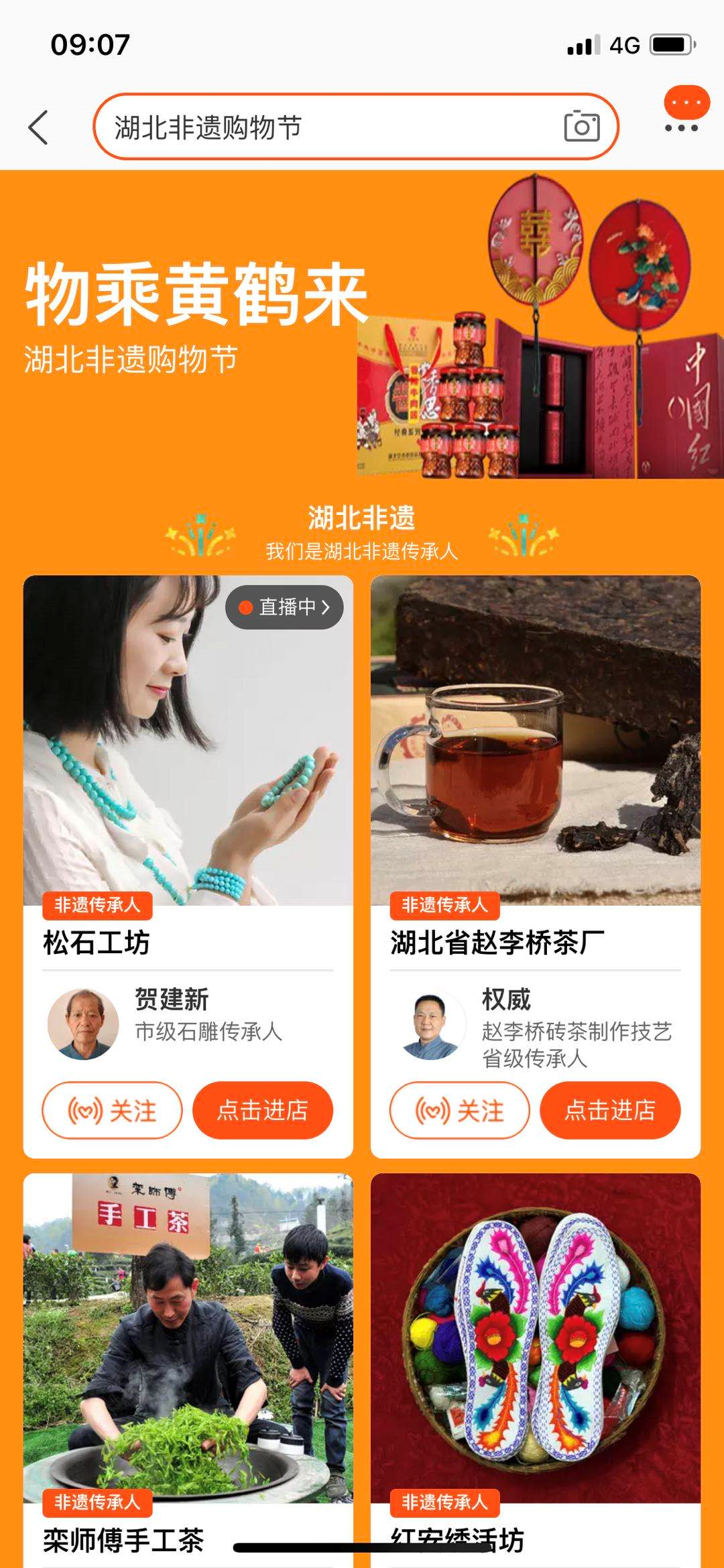Open the three-dot more menu
This screenshot has width=724, height=1568.
(x=682, y=127)
